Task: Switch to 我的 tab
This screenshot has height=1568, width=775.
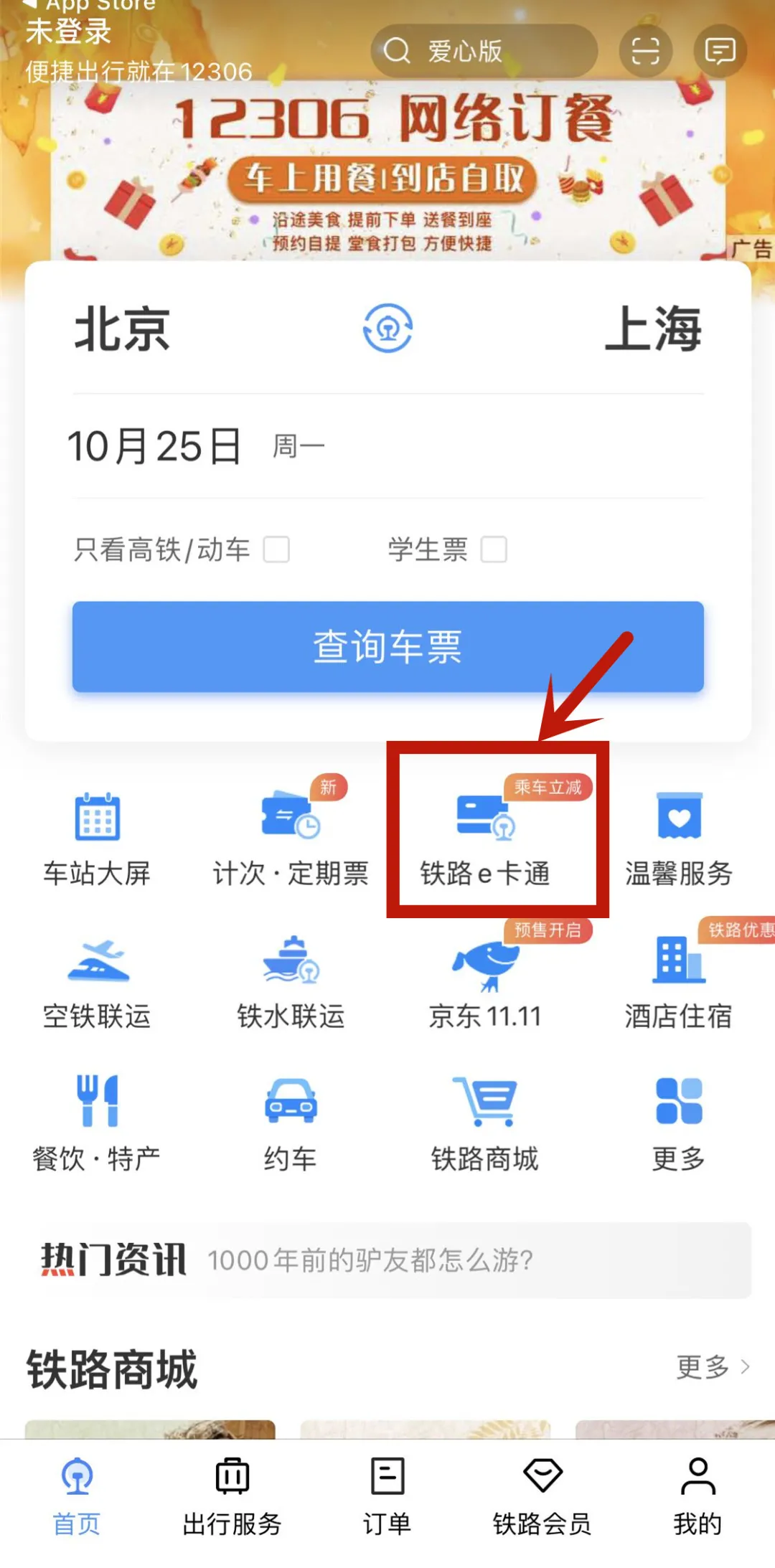Action: coord(697,1495)
